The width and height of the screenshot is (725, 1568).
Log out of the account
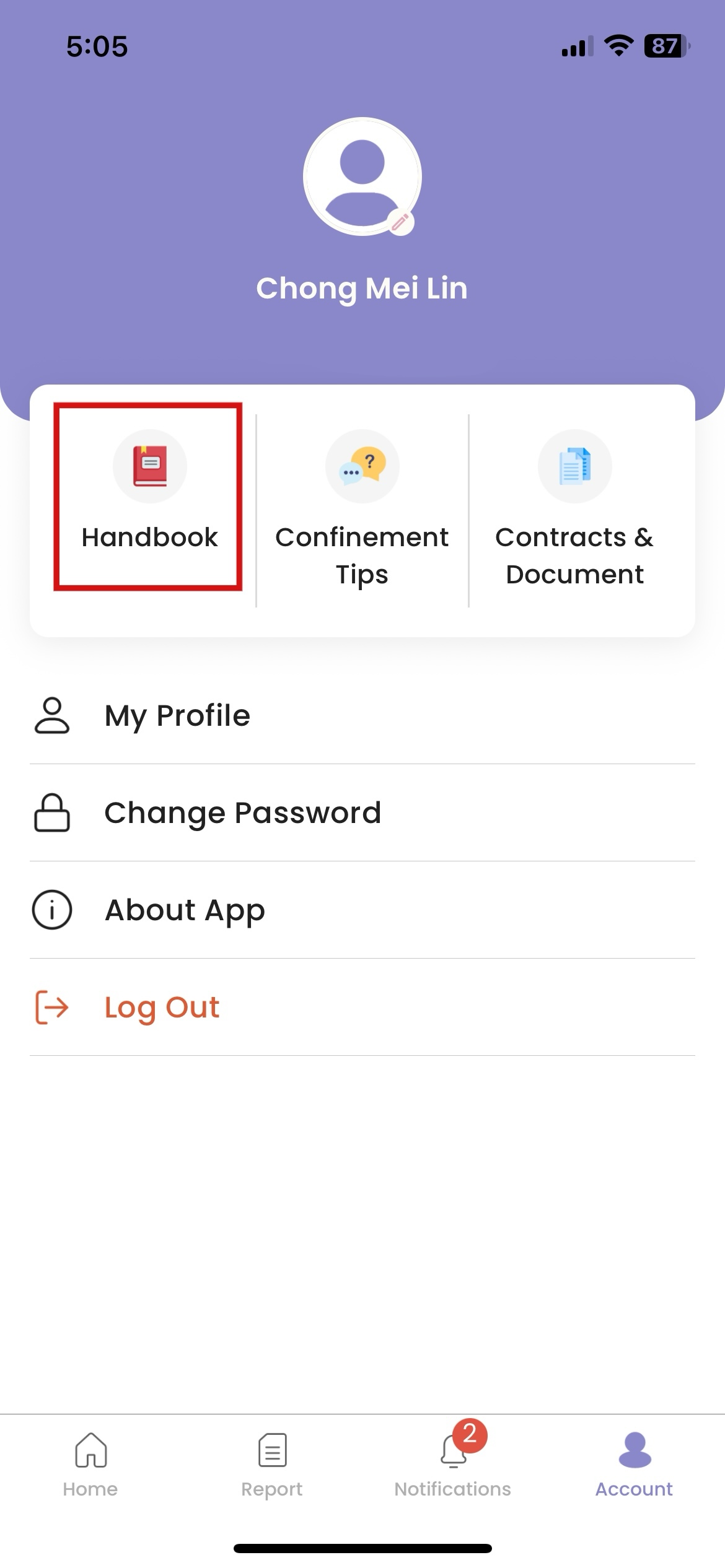coord(162,1007)
